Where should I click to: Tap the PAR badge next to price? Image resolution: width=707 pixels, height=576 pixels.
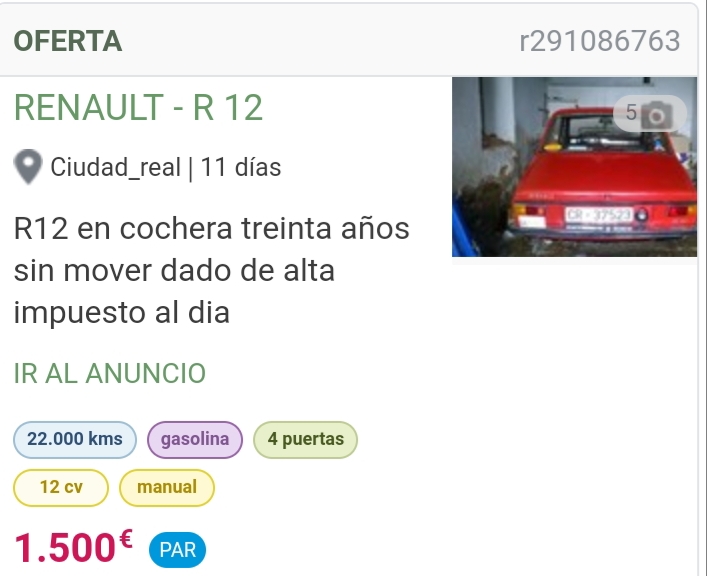pos(177,549)
